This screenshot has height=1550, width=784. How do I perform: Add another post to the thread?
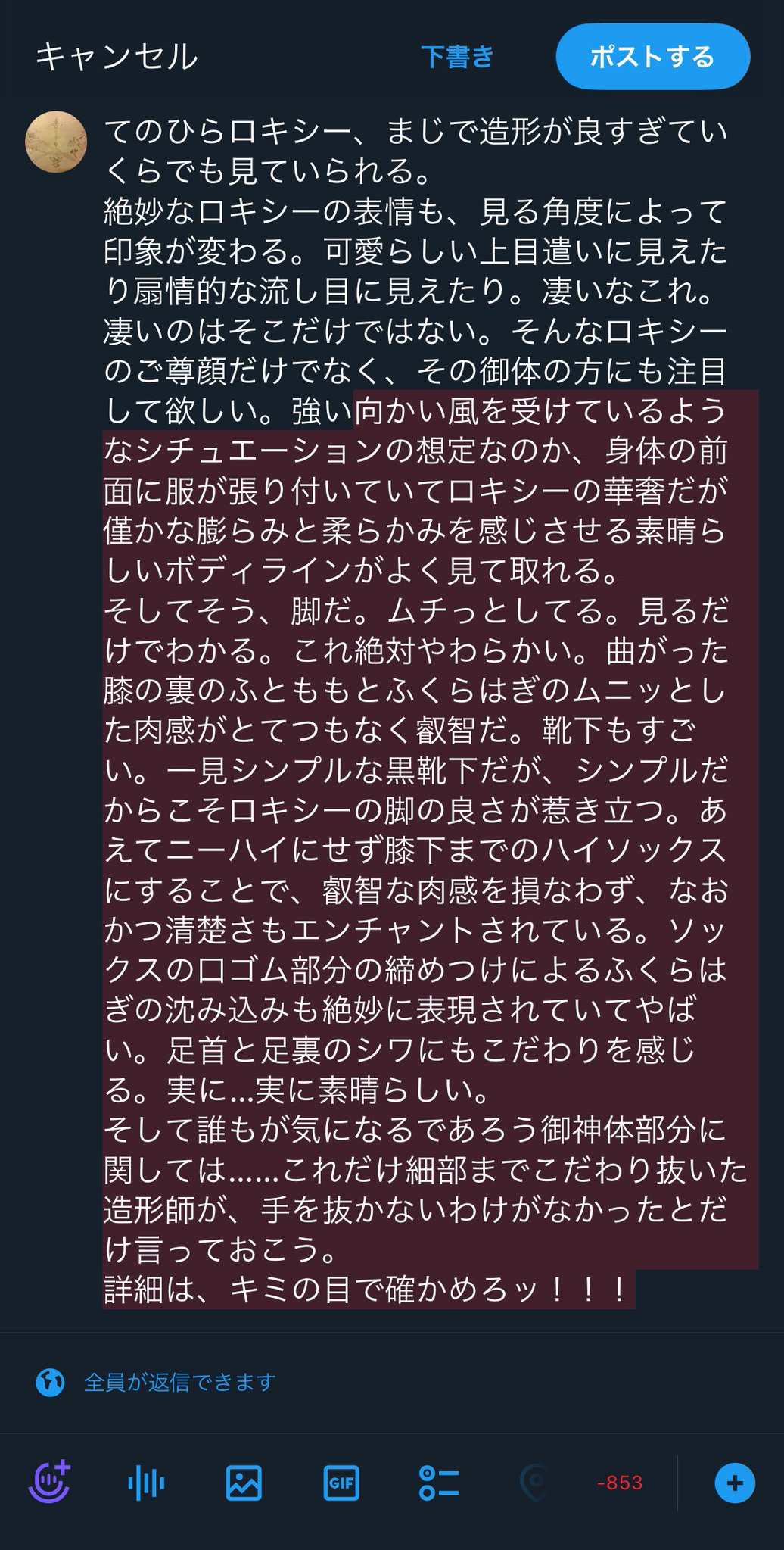[734, 1482]
